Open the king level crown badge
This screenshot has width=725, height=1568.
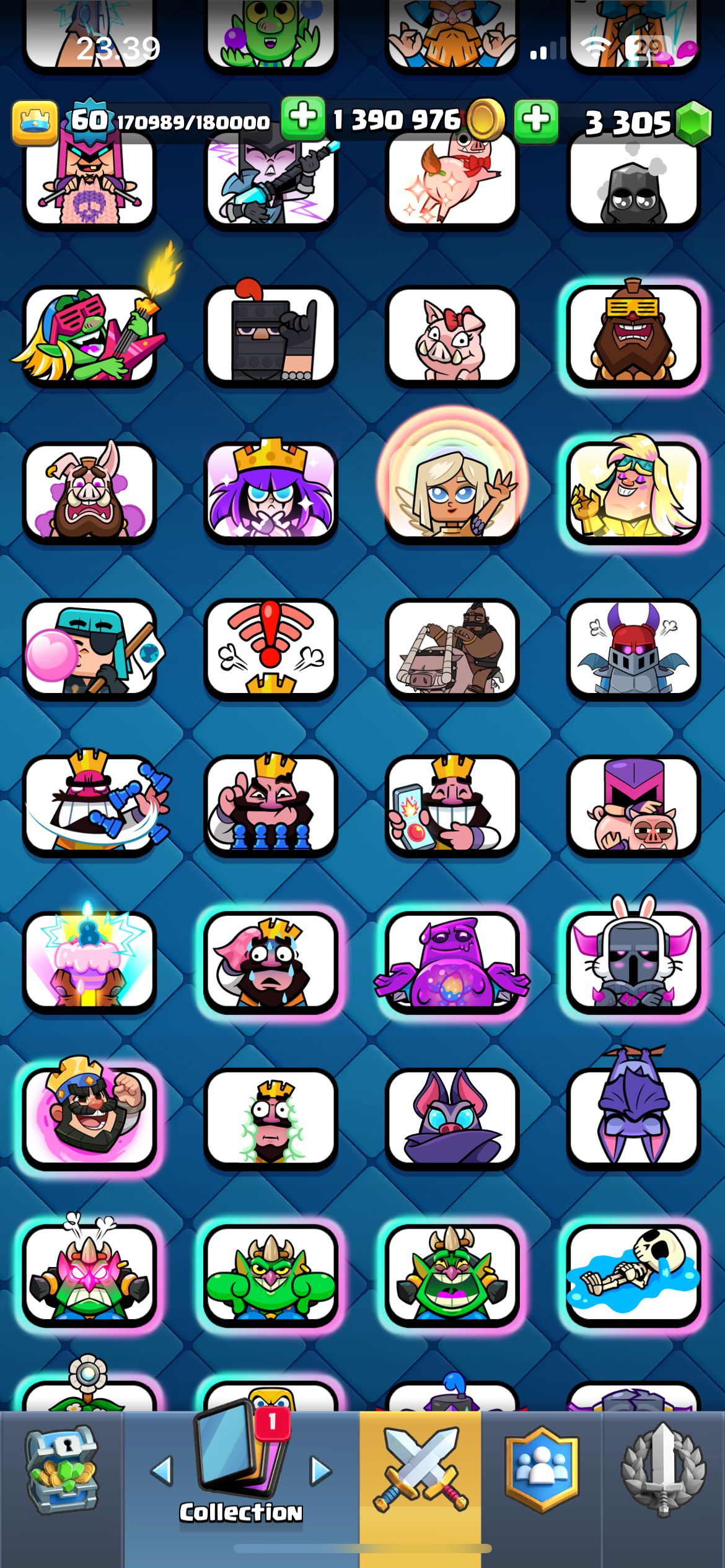(x=35, y=123)
